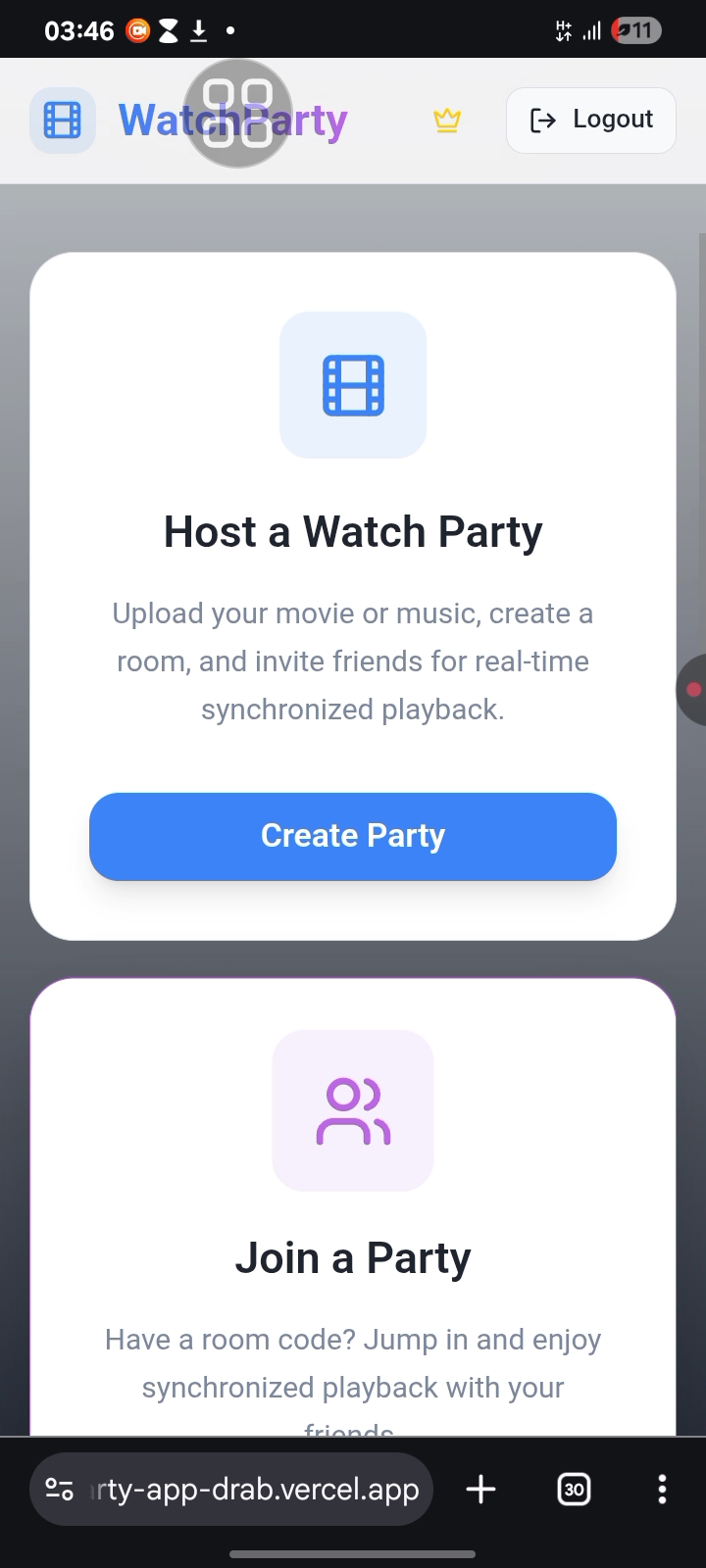Open the browser address bar
Image resolution: width=706 pixels, height=1568 pixels.
coord(255,1490)
